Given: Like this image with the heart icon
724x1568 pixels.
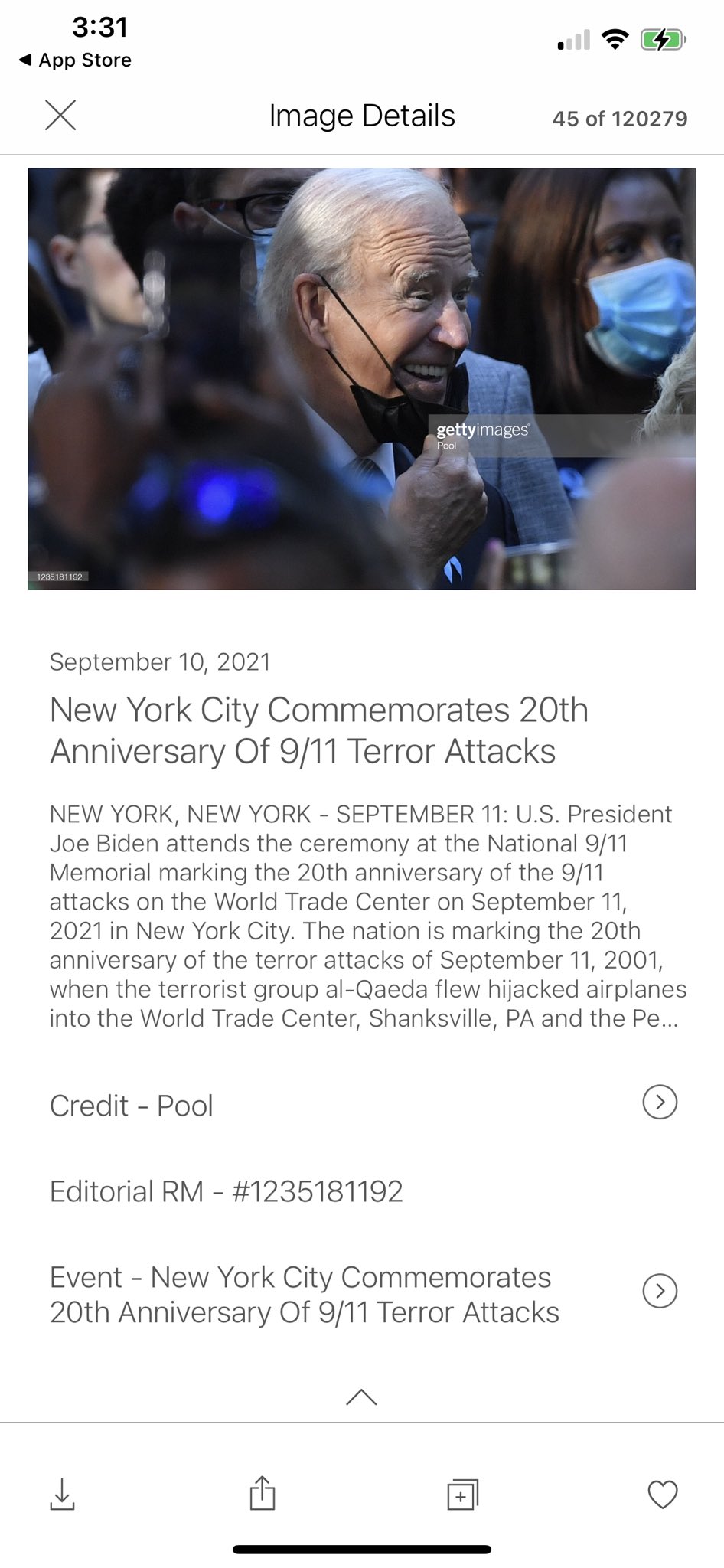Looking at the screenshot, I should point(662,1494).
